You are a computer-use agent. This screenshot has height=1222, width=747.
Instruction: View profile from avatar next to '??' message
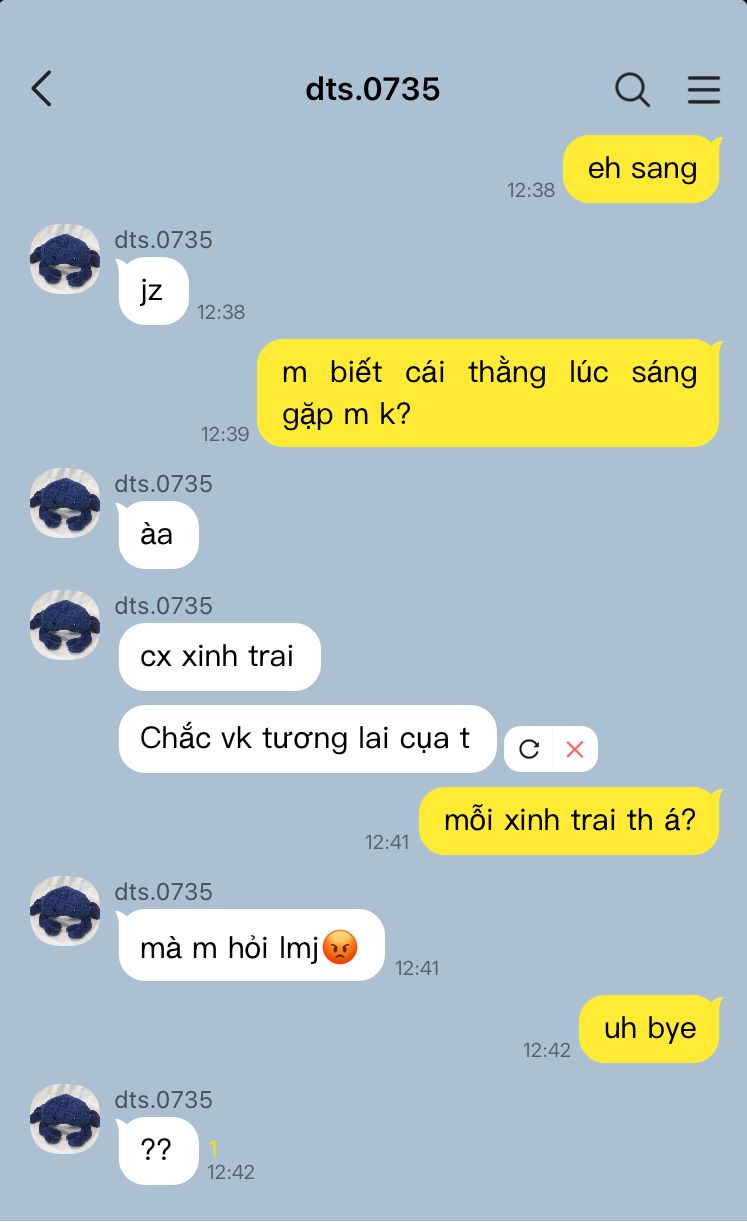pos(65,1119)
